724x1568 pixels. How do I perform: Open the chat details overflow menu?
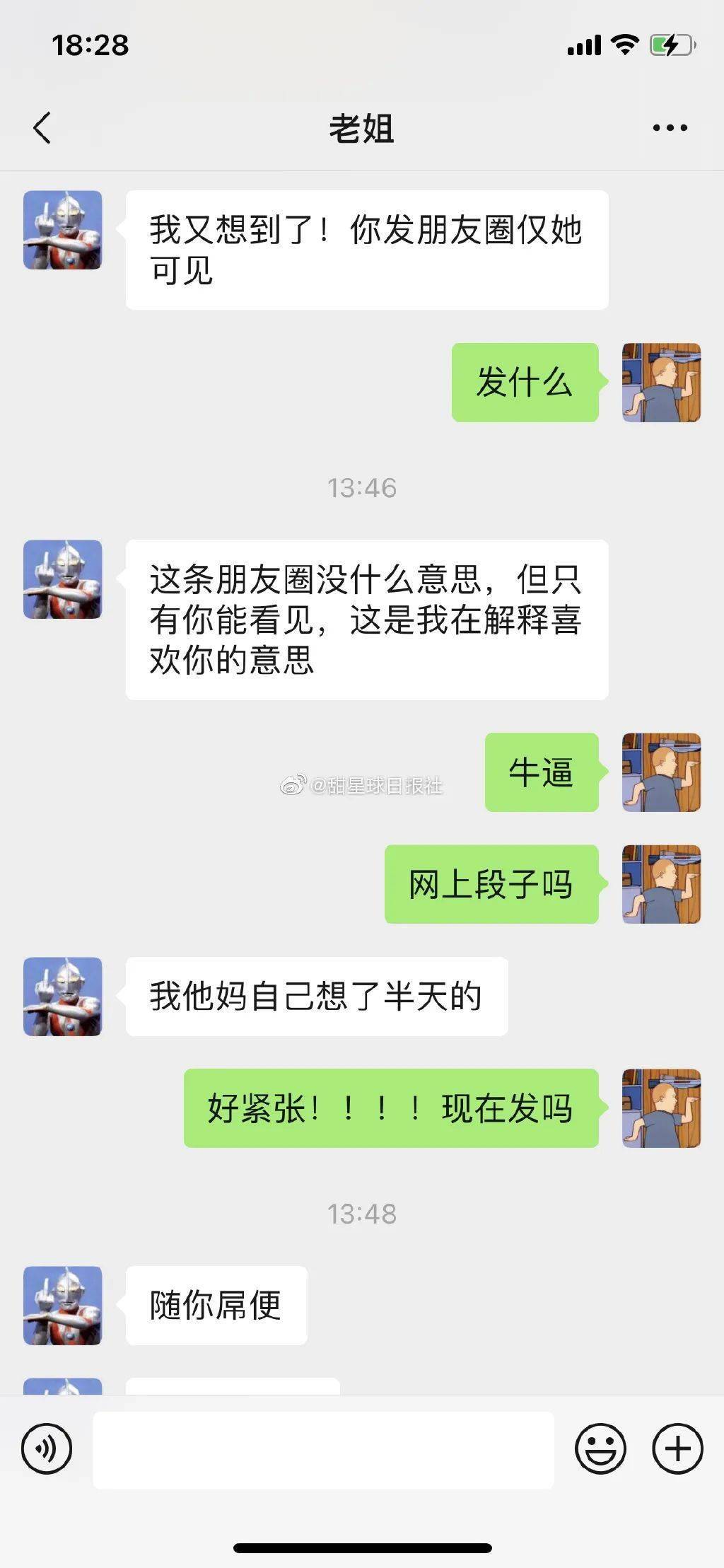(670, 128)
